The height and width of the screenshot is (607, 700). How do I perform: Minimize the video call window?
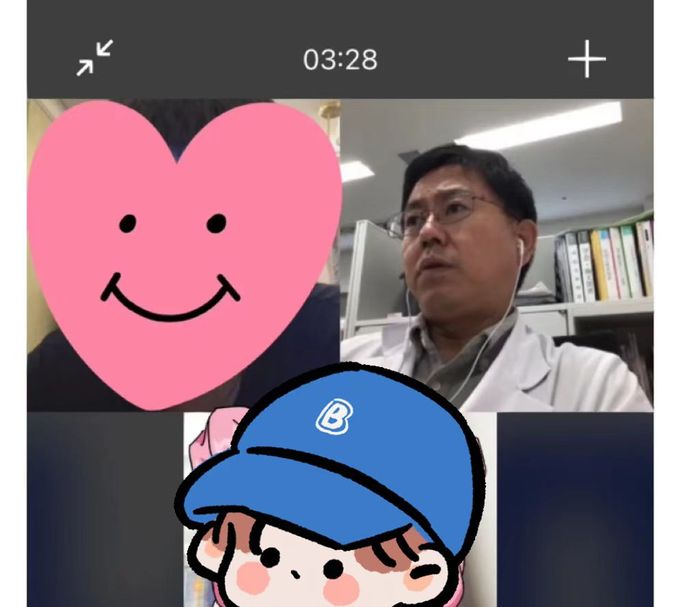point(95,59)
